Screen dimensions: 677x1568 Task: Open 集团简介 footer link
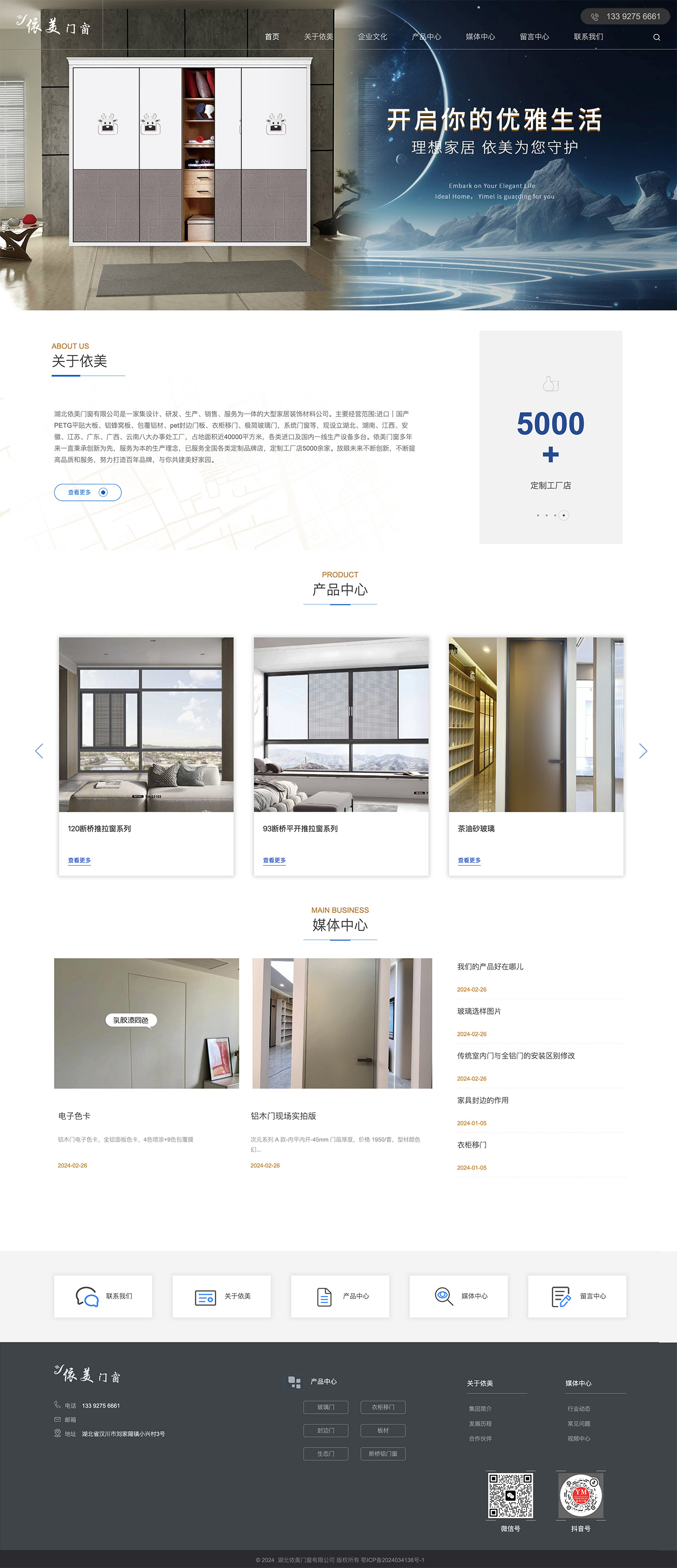480,1408
